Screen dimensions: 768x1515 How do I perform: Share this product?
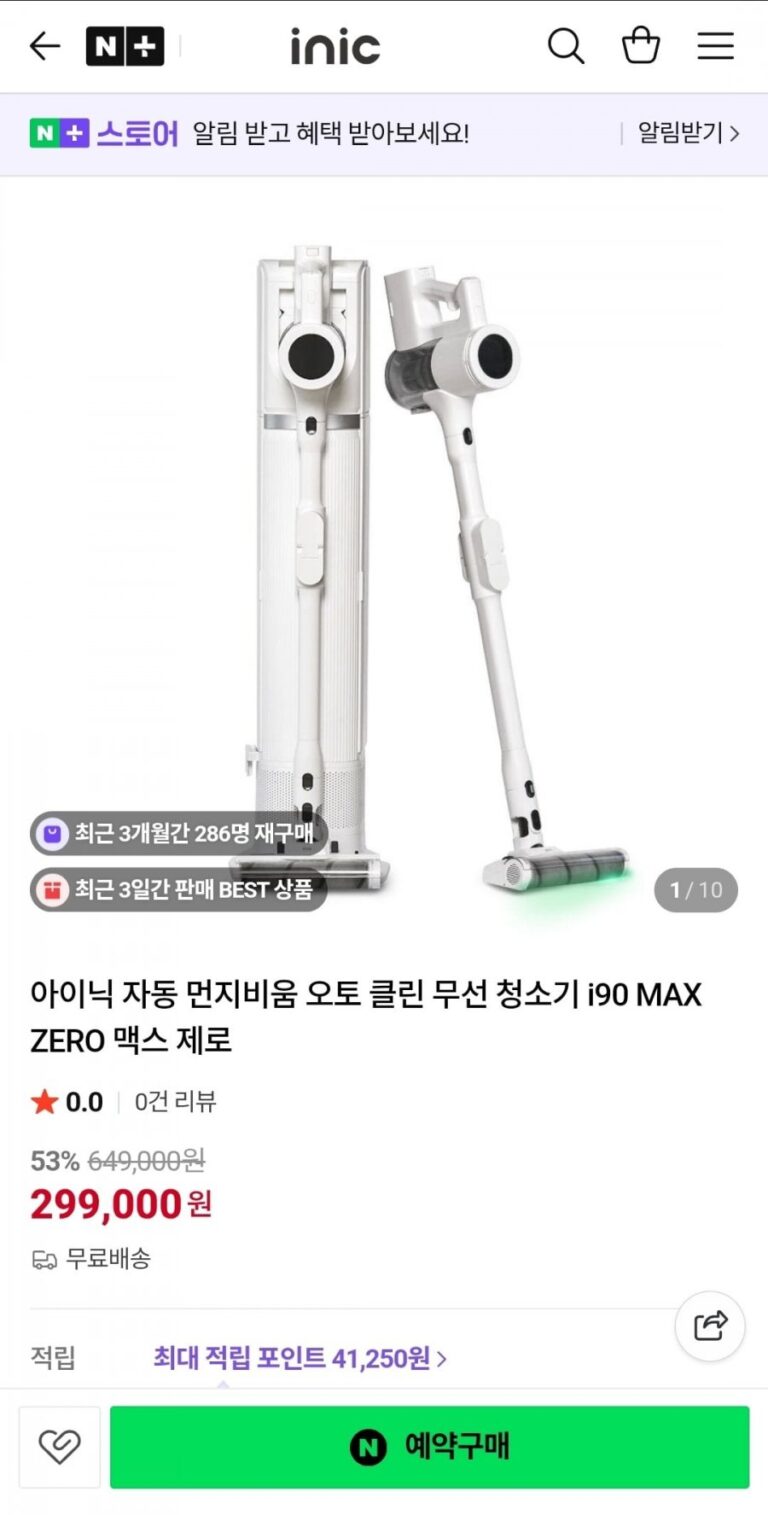[710, 1326]
